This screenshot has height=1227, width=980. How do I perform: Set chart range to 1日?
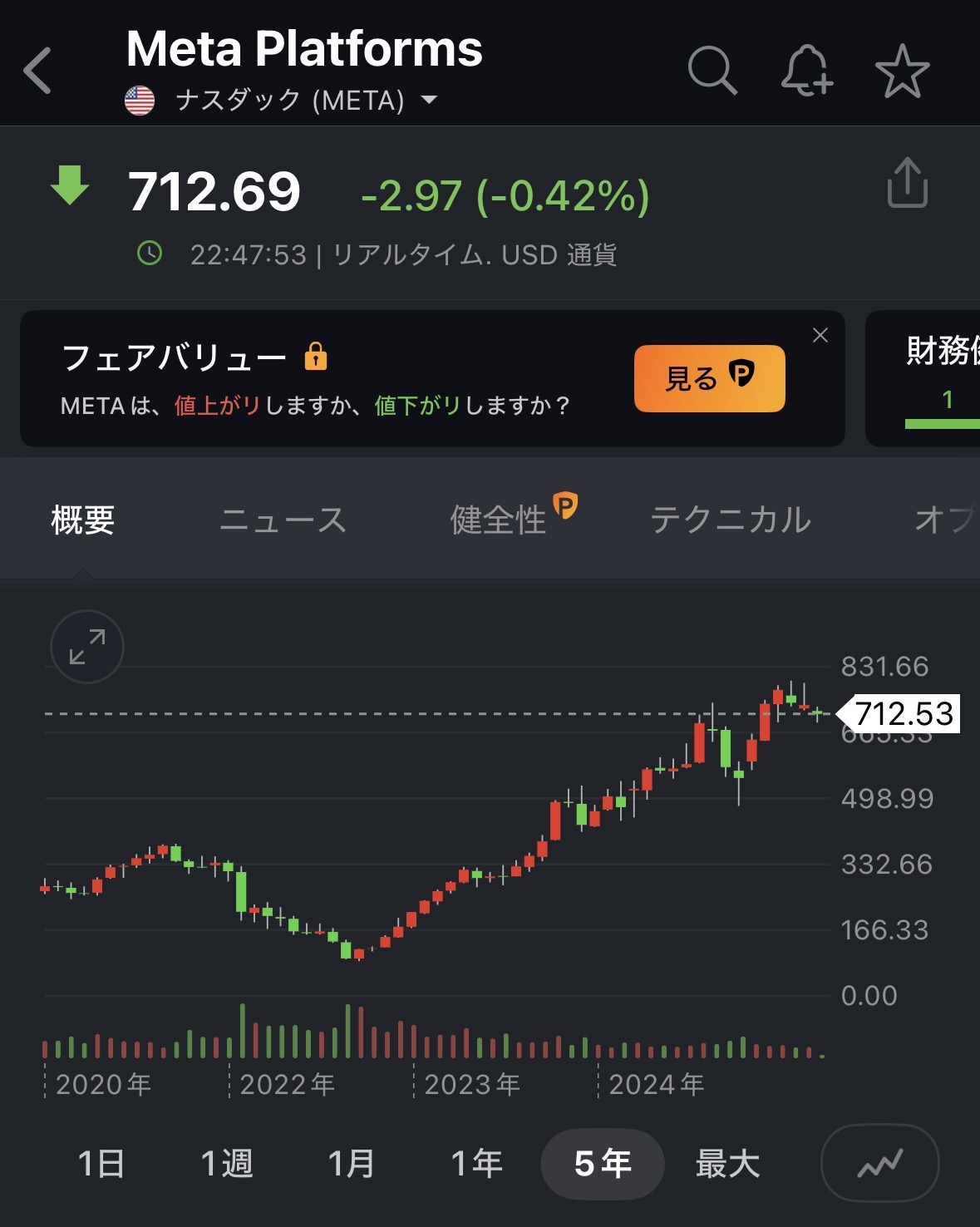click(x=101, y=1163)
